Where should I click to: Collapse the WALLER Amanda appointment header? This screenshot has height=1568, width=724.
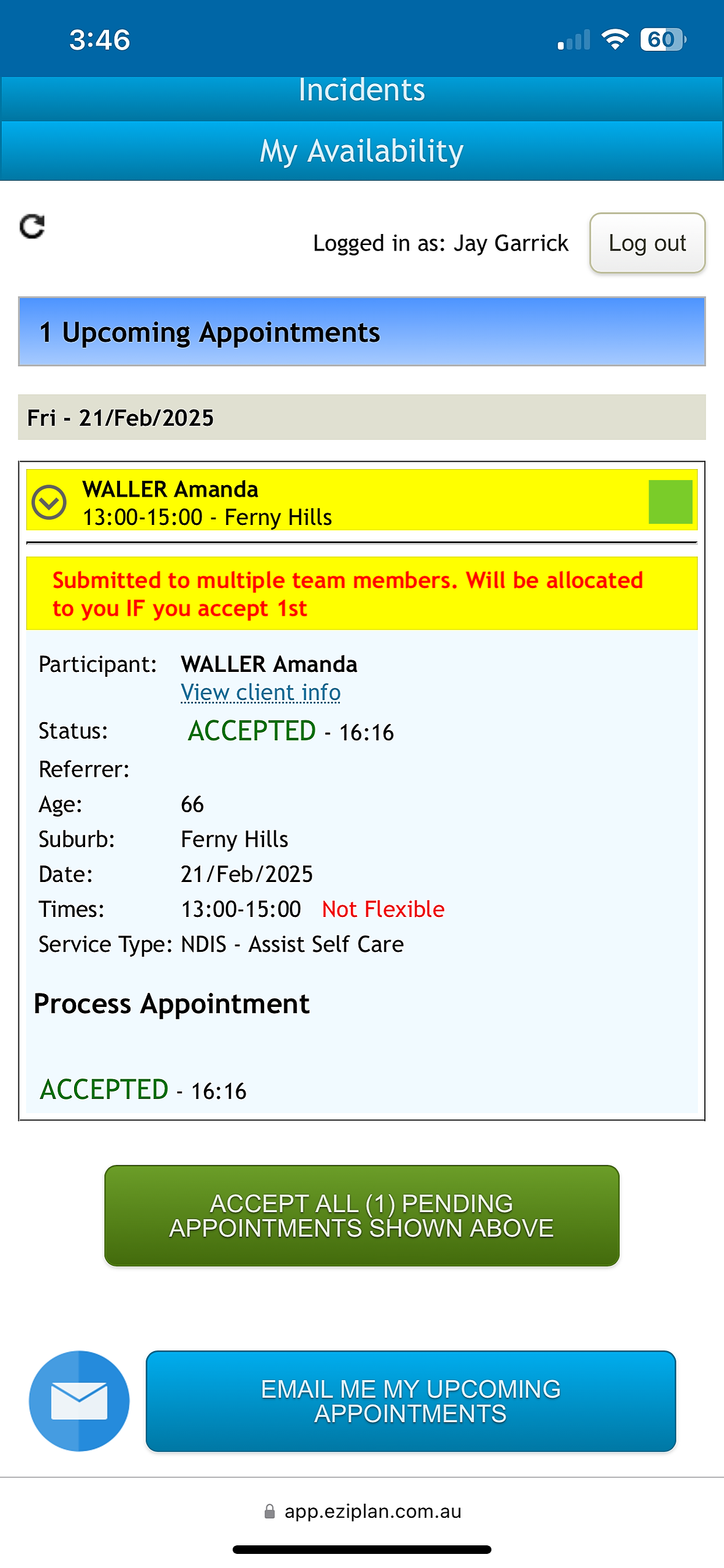[49, 502]
